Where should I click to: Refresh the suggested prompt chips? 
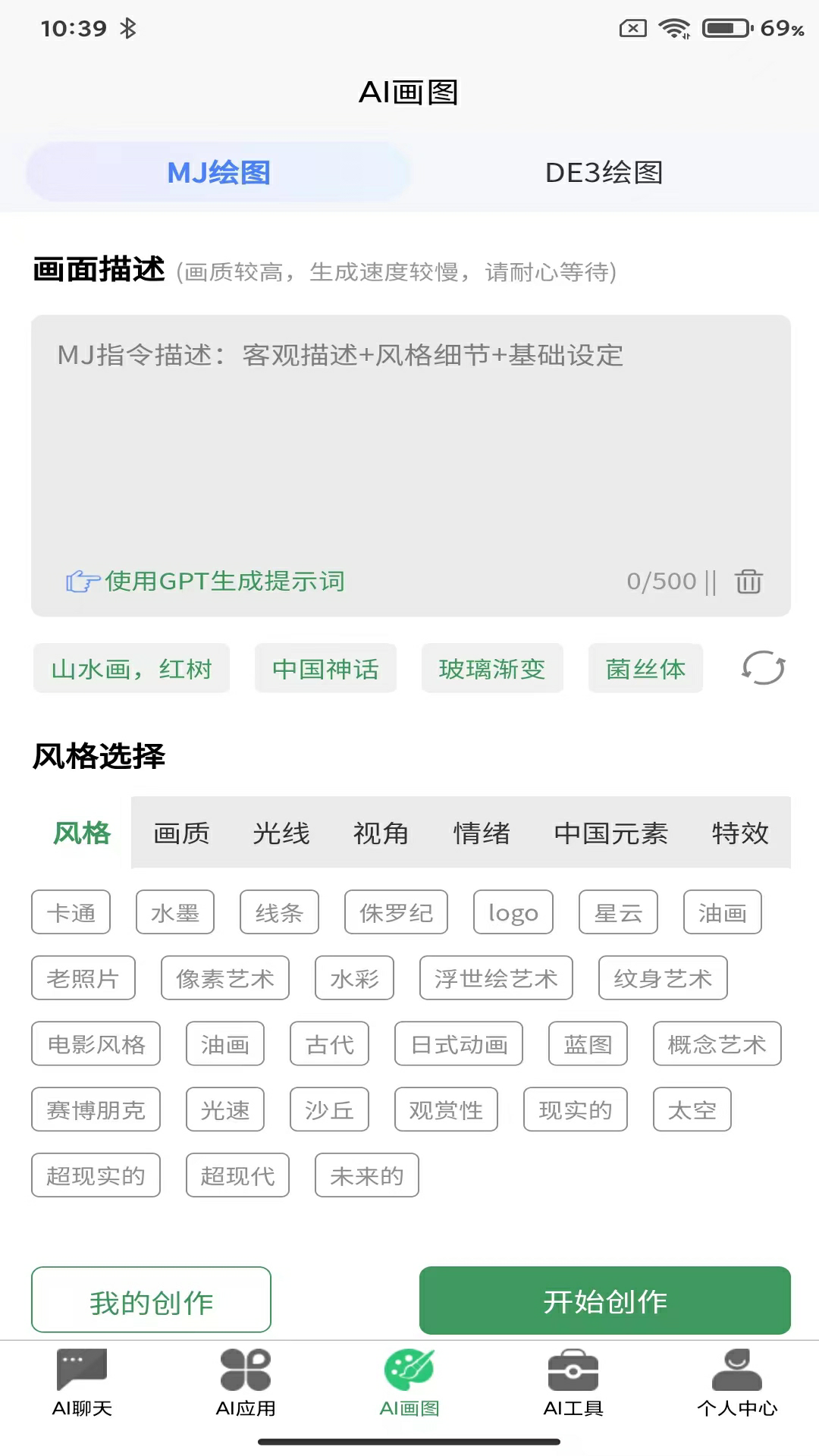pyautogui.click(x=762, y=668)
